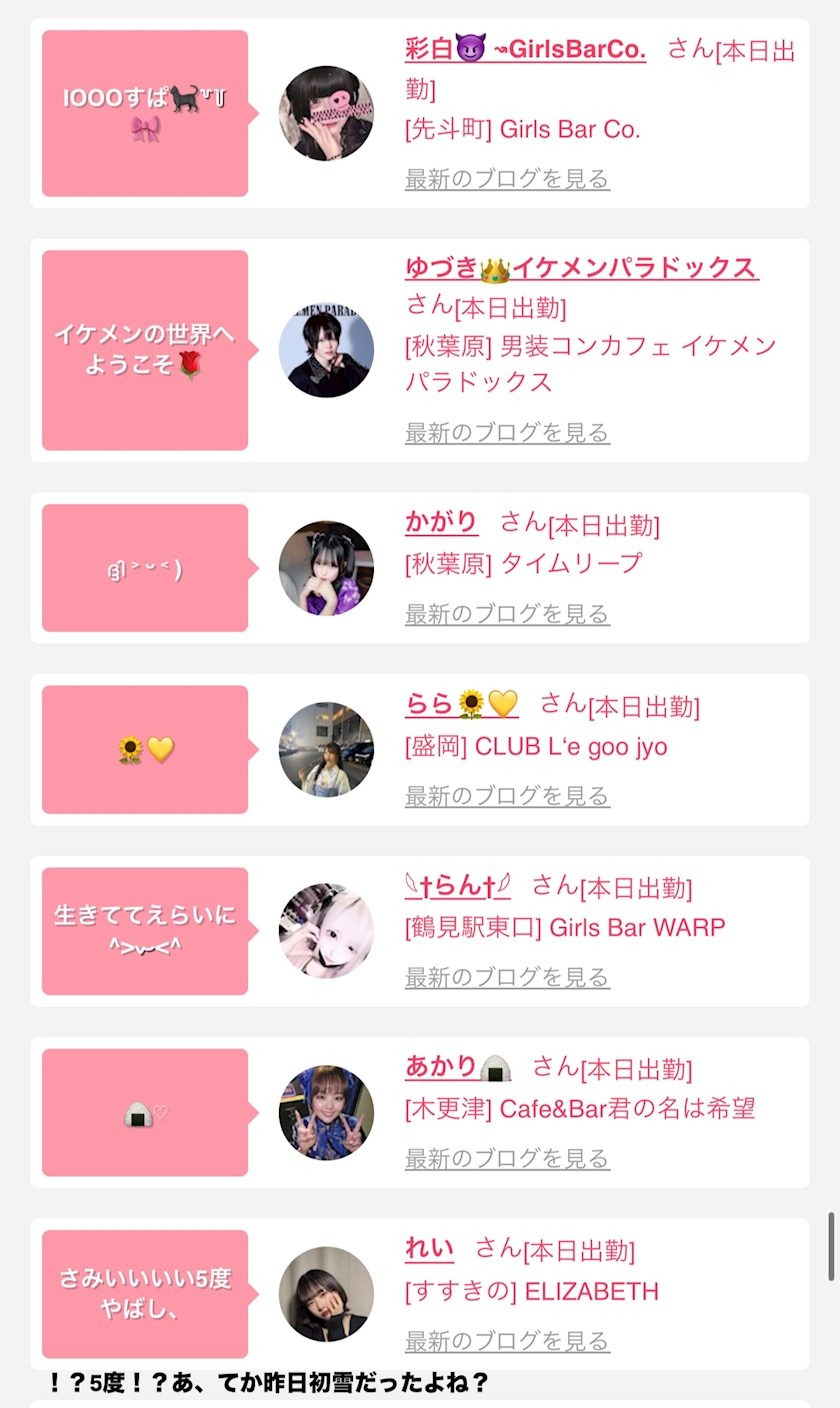View latest blog under CLUB L'e goo jyo
Screen dimensions: 840x1408
point(507,796)
